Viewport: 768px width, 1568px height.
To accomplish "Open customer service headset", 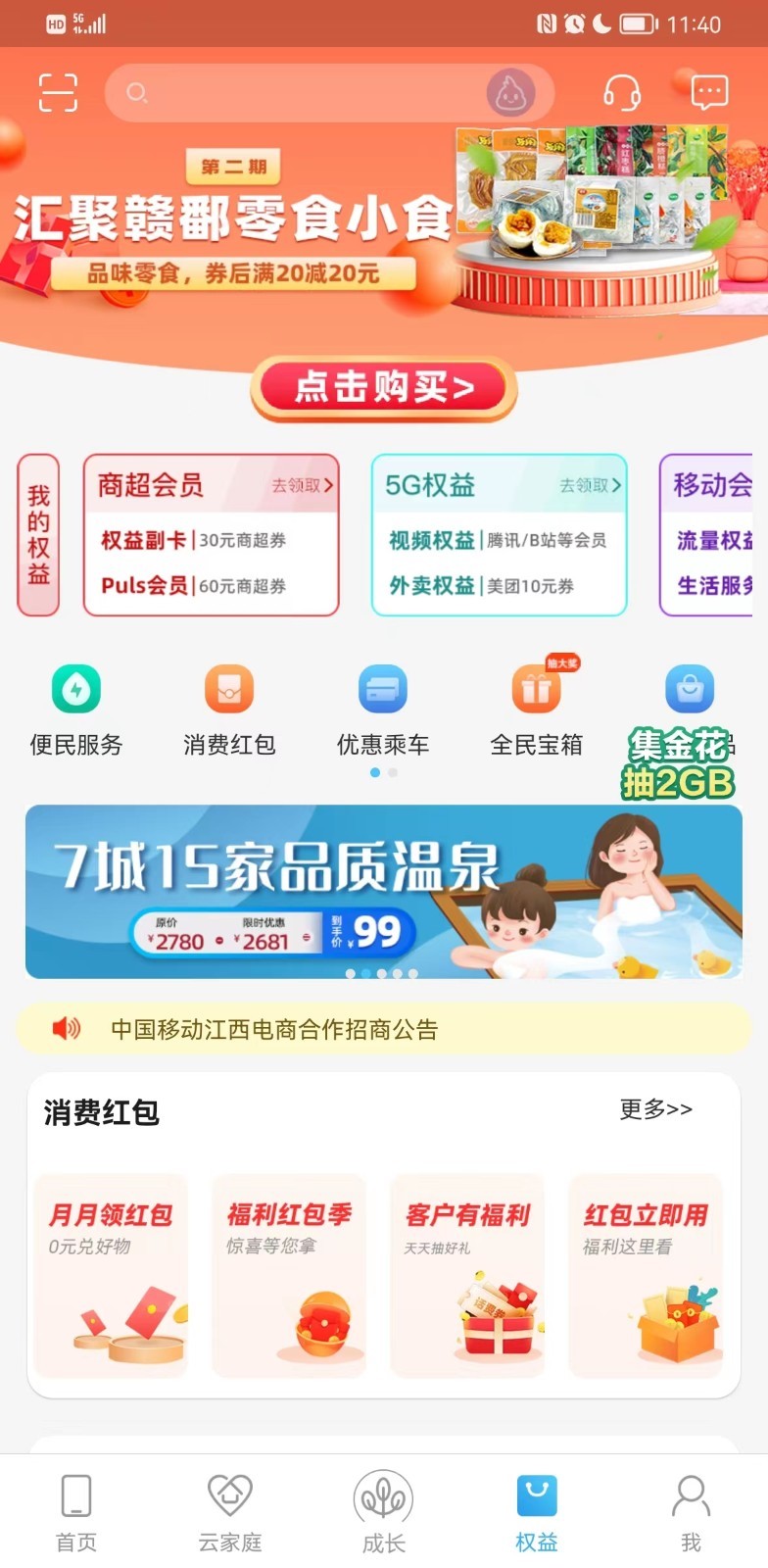I will pyautogui.click(x=621, y=93).
